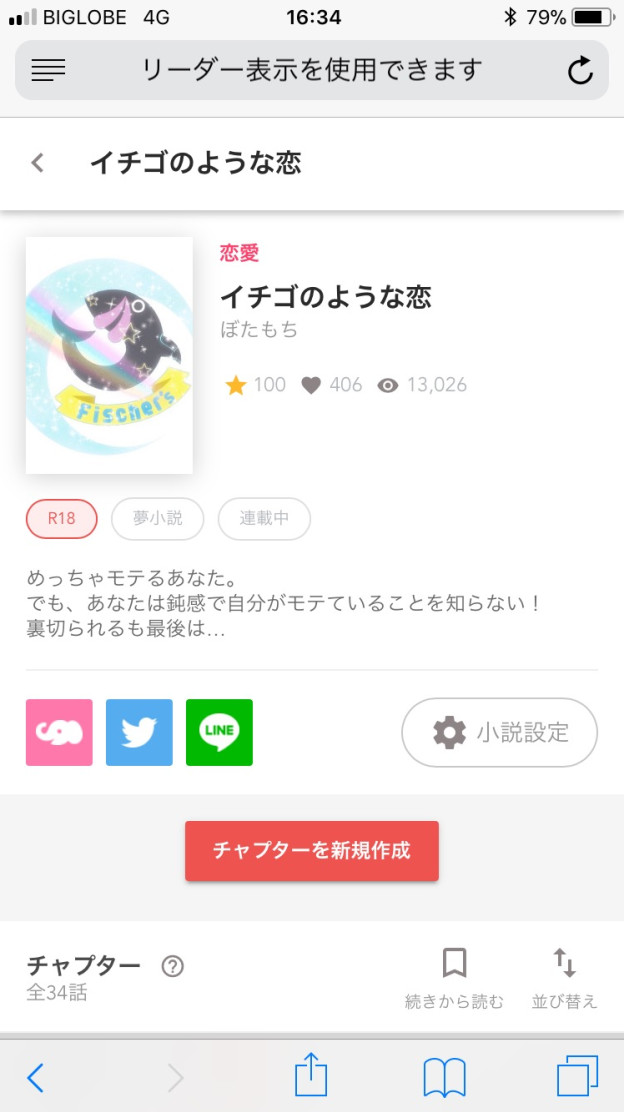Open Safari bookmarks

pyautogui.click(x=445, y=1077)
